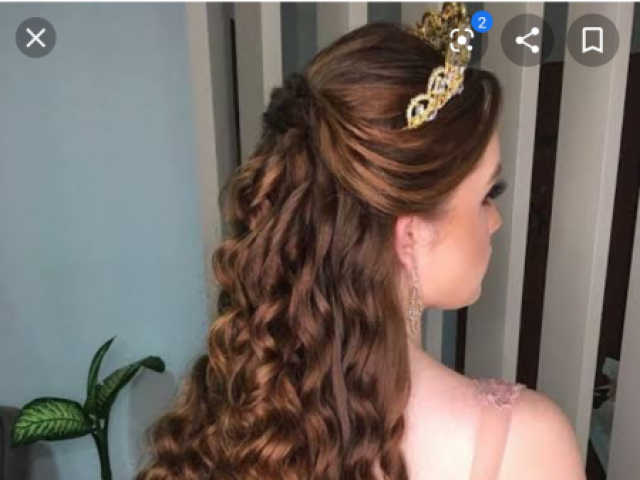Share this image

527,40
